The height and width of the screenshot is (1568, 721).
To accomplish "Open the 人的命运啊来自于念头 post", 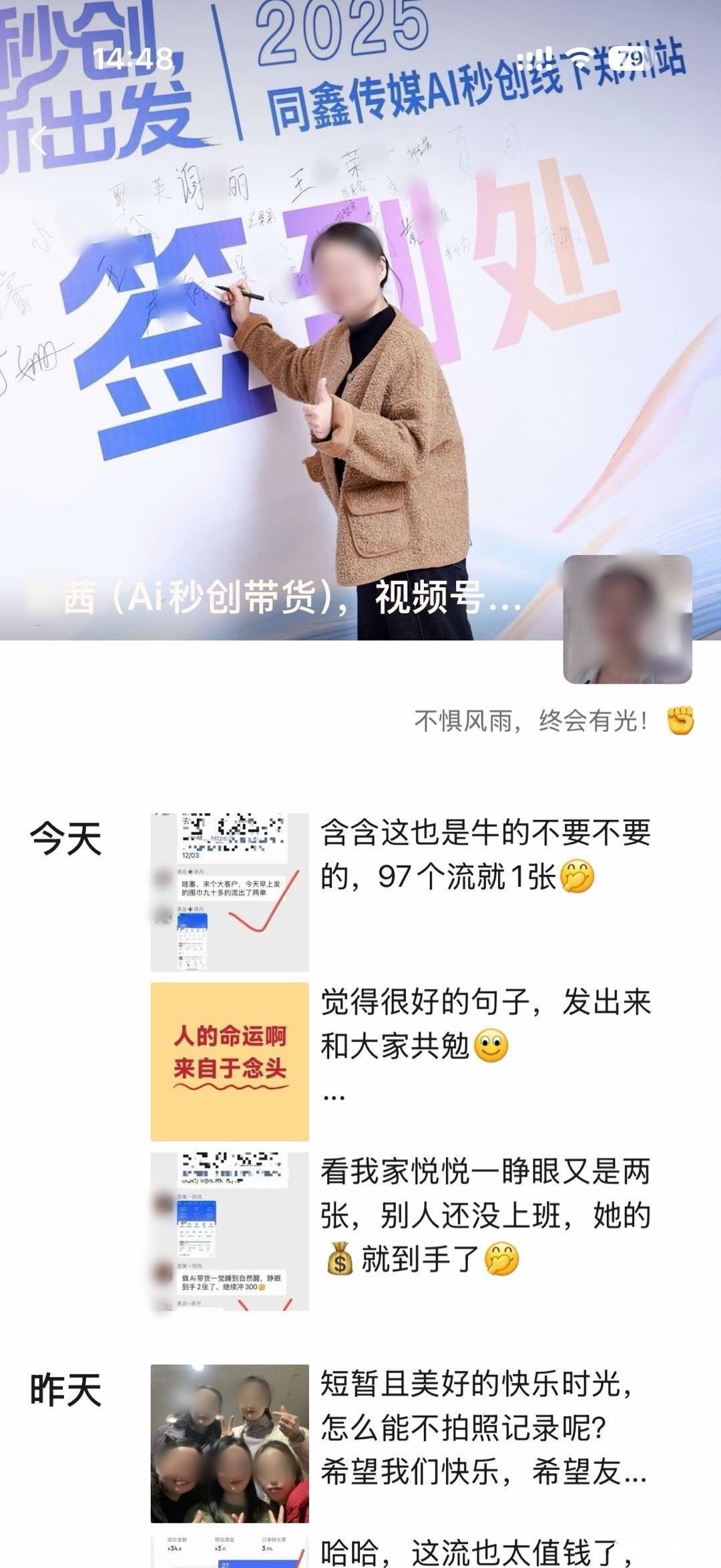I will 230,1061.
